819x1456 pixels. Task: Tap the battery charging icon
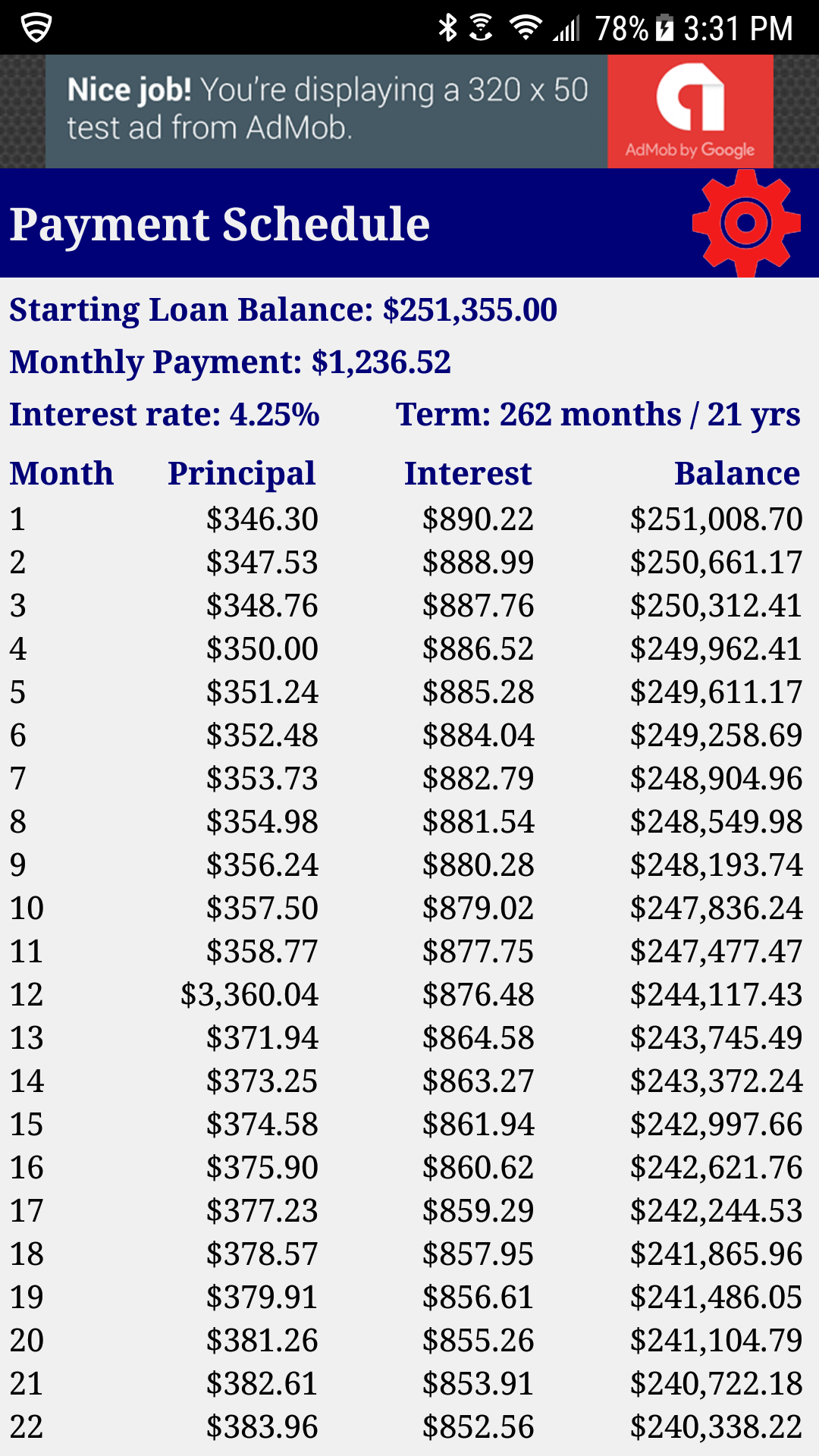(x=667, y=26)
